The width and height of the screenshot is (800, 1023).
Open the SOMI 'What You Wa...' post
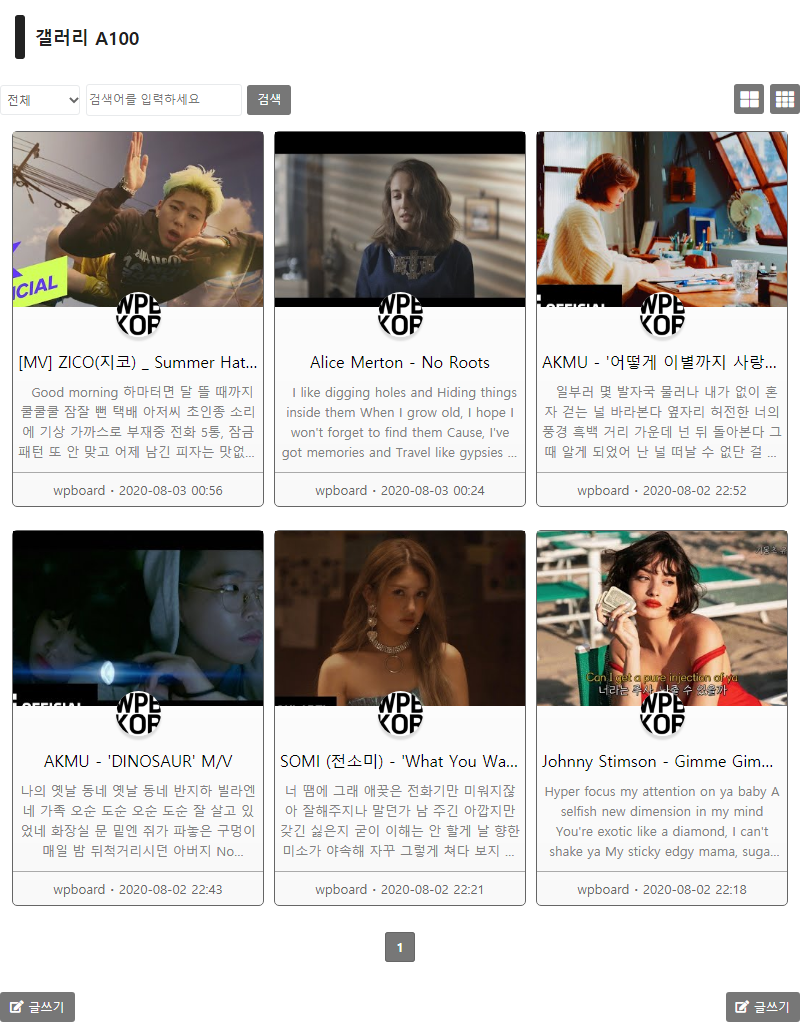400,761
